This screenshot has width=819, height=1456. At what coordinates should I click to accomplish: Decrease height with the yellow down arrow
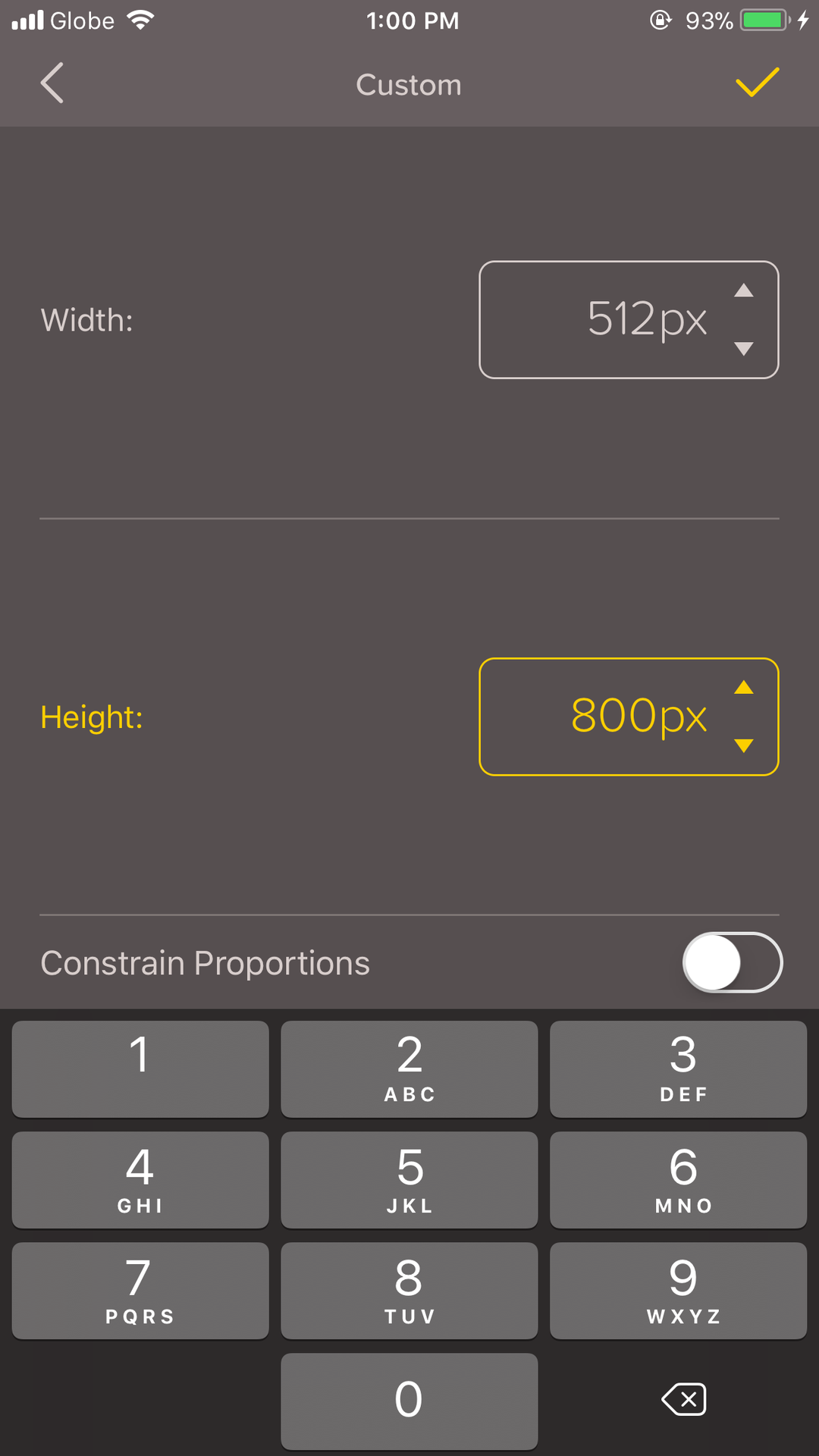[x=744, y=745]
